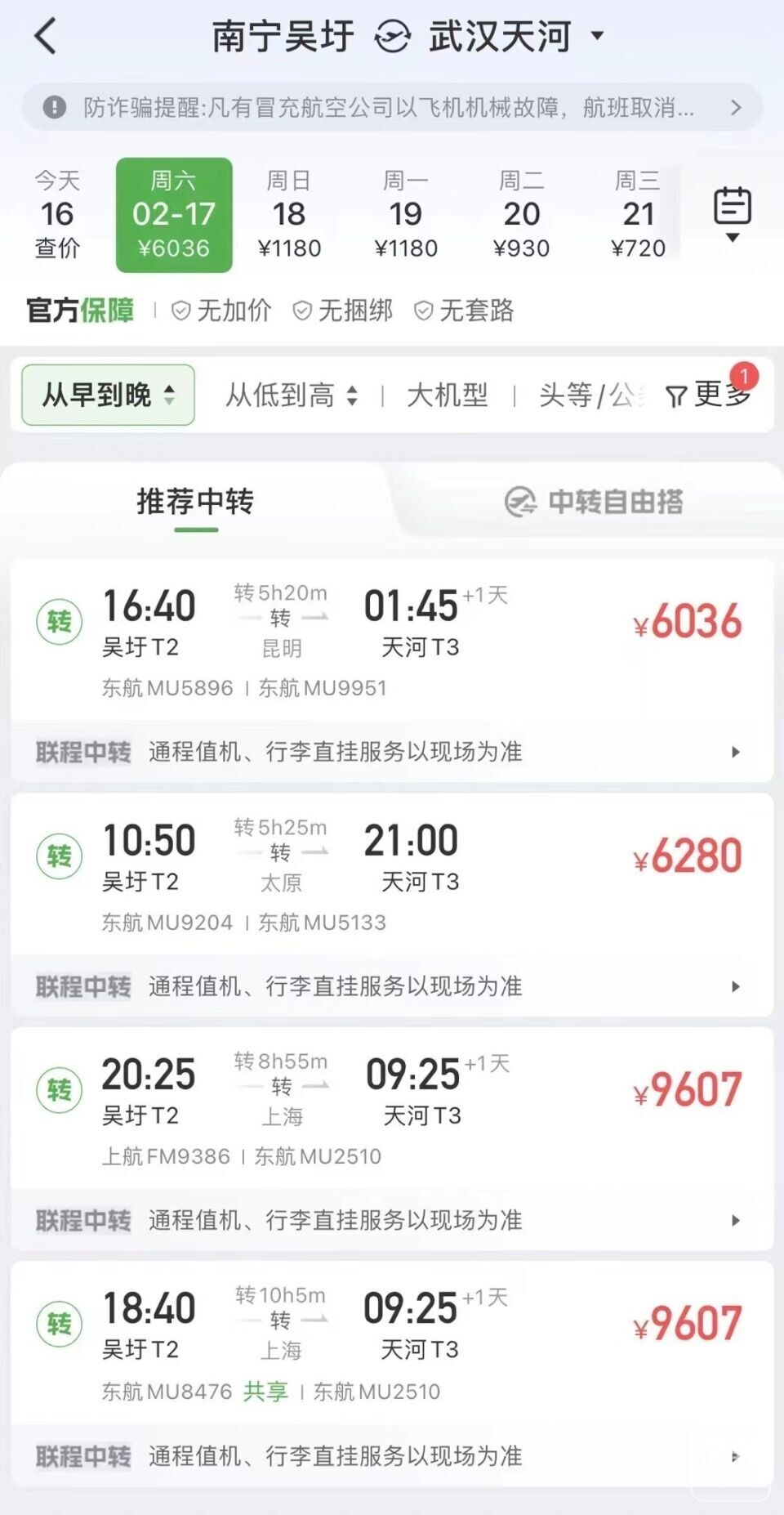Switch to the 中转自由搭 tab
The height and width of the screenshot is (1515, 784).
pyautogui.click(x=594, y=502)
